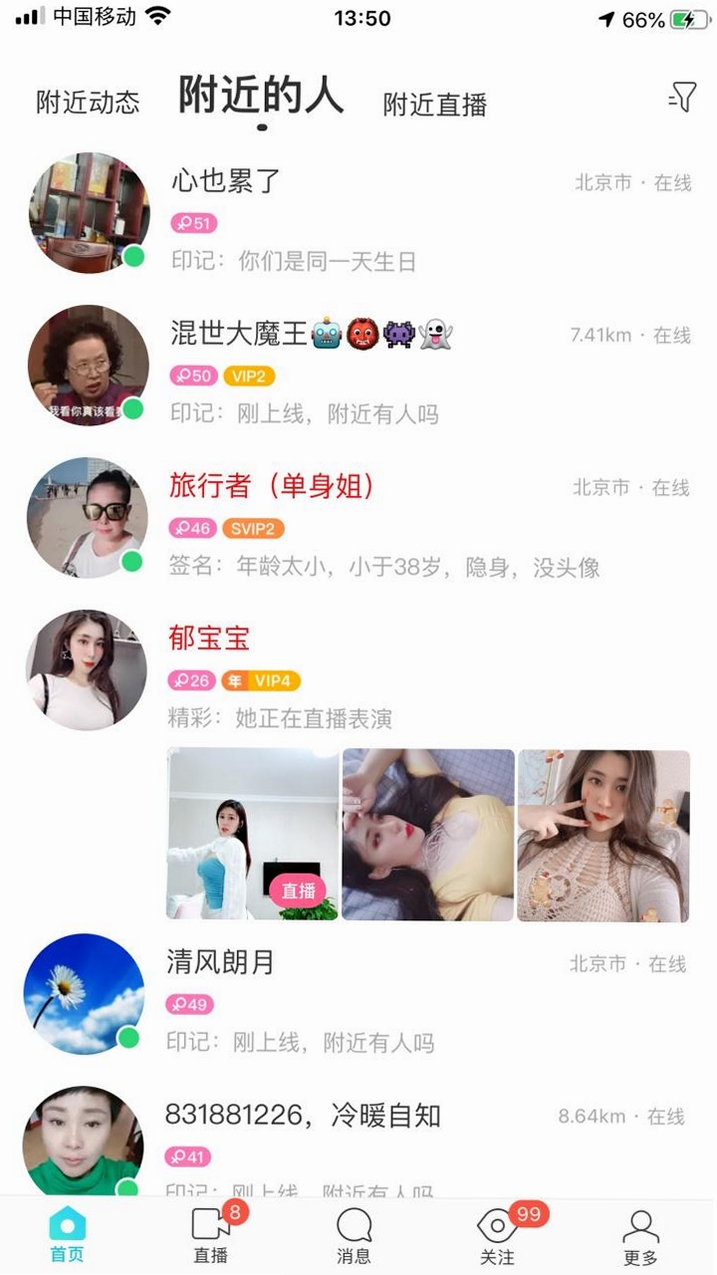The width and height of the screenshot is (717, 1275).
Task: Open 心也累了's profile row
Action: [x=358, y=214]
